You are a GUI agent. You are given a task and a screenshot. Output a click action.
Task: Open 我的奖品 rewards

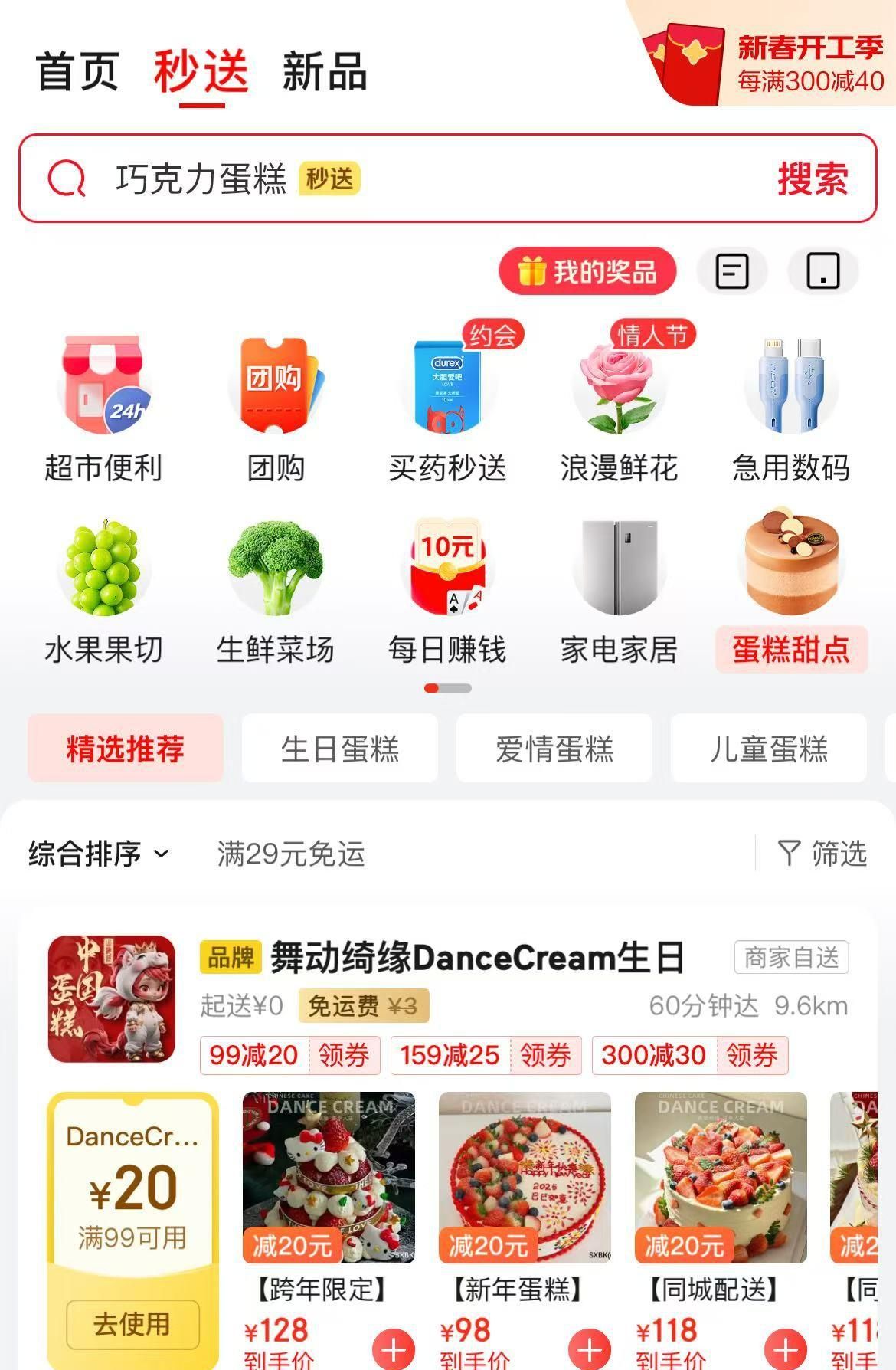(x=587, y=271)
